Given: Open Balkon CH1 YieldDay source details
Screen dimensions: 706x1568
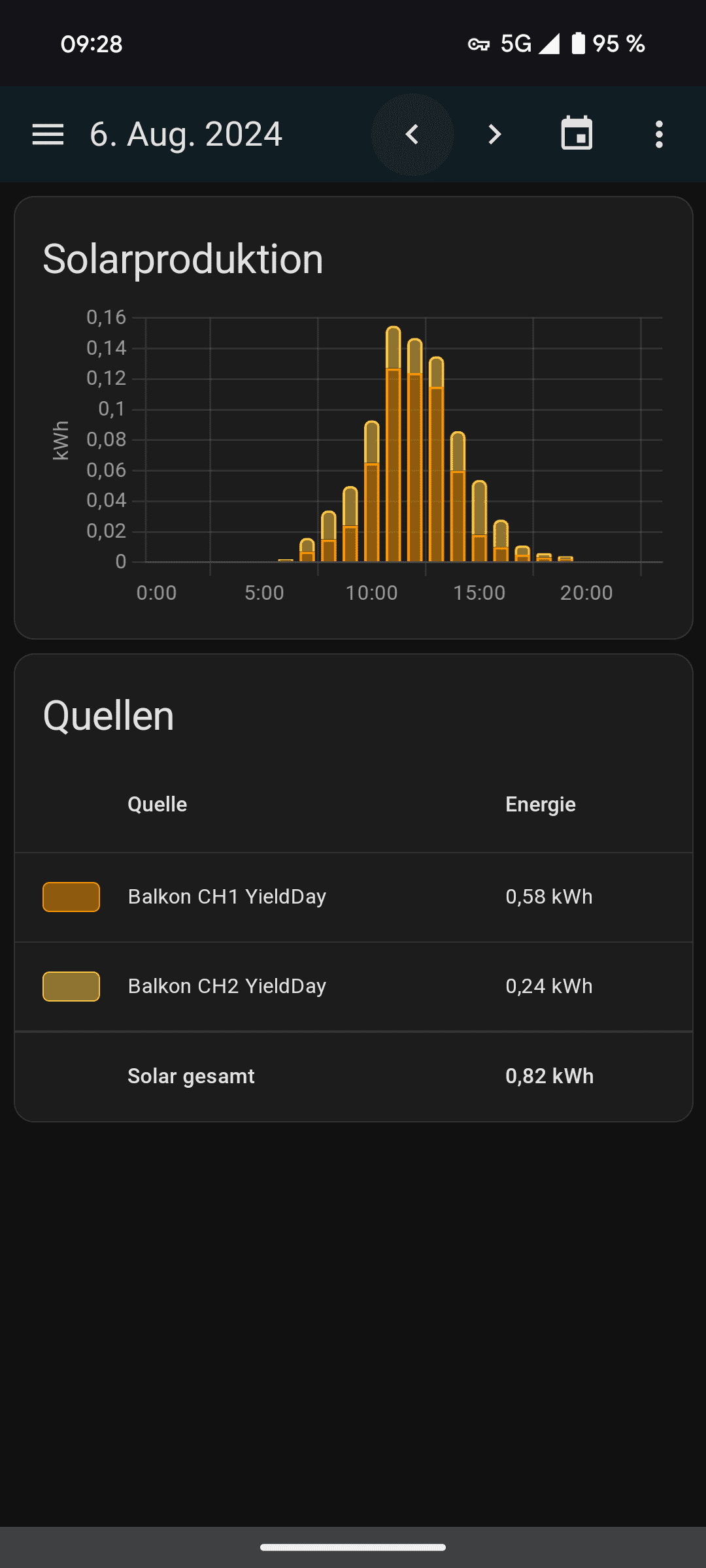Looking at the screenshot, I should tap(227, 896).
